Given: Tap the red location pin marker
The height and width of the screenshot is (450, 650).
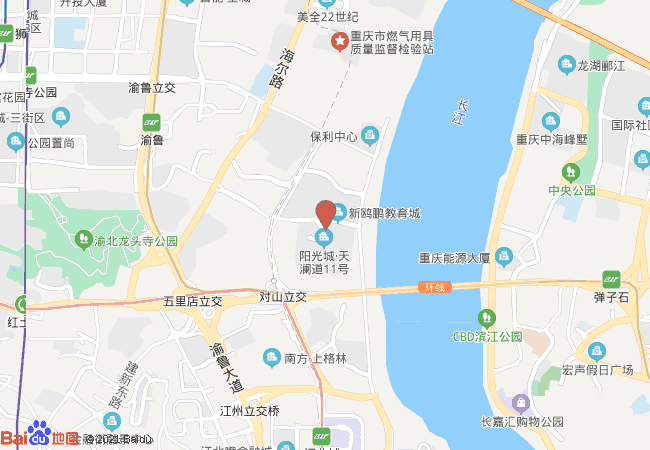Looking at the screenshot, I should pos(325,214).
